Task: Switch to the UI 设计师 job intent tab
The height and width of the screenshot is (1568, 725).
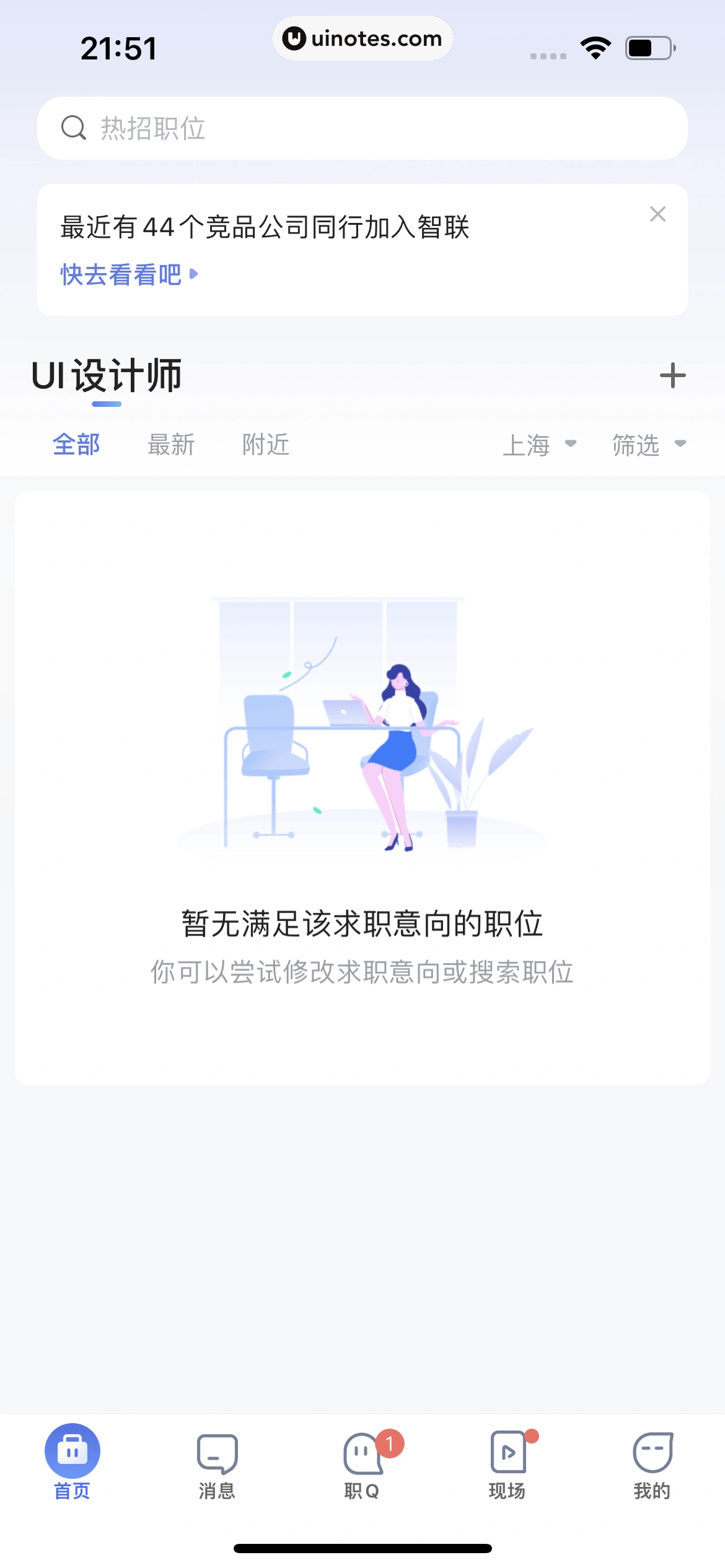Action: pos(105,375)
